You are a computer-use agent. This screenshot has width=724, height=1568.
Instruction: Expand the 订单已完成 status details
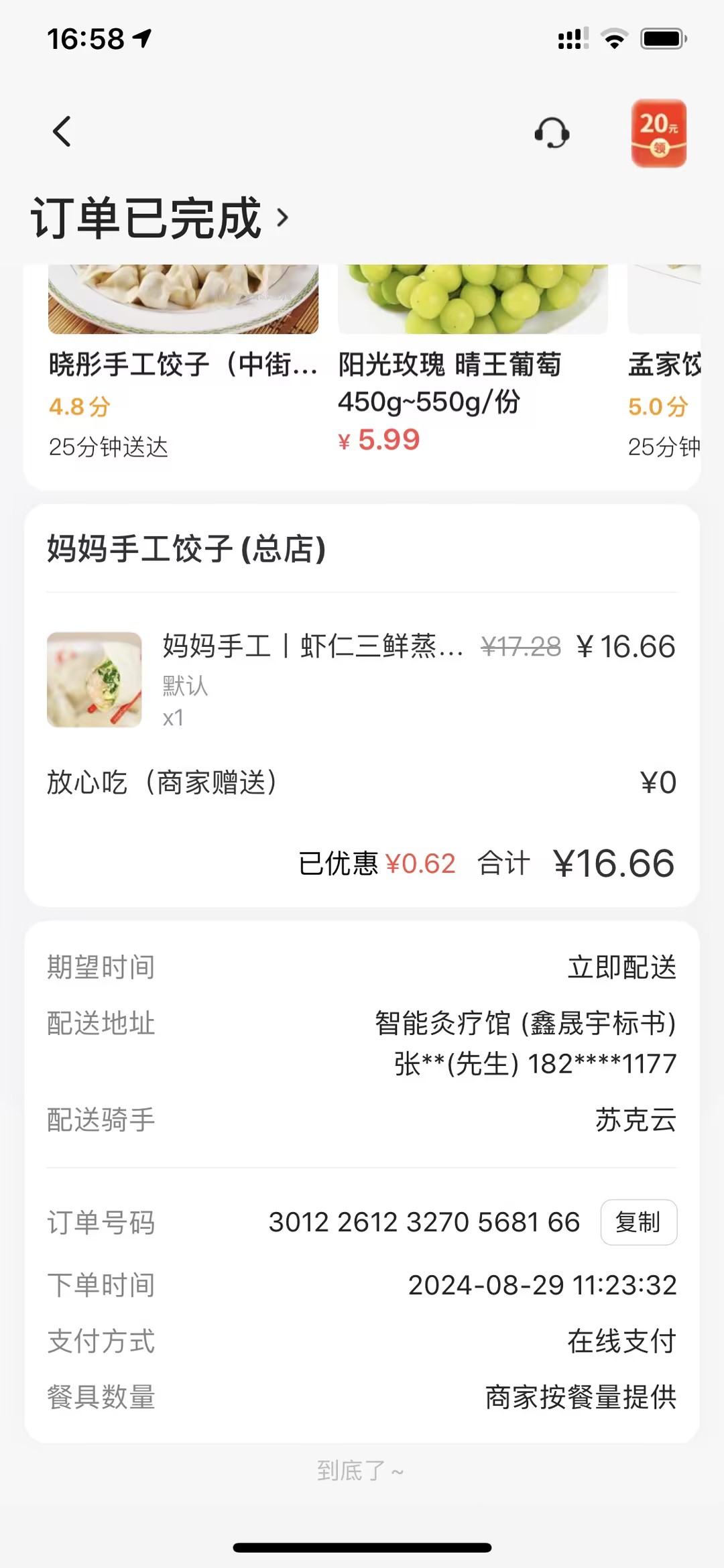161,218
